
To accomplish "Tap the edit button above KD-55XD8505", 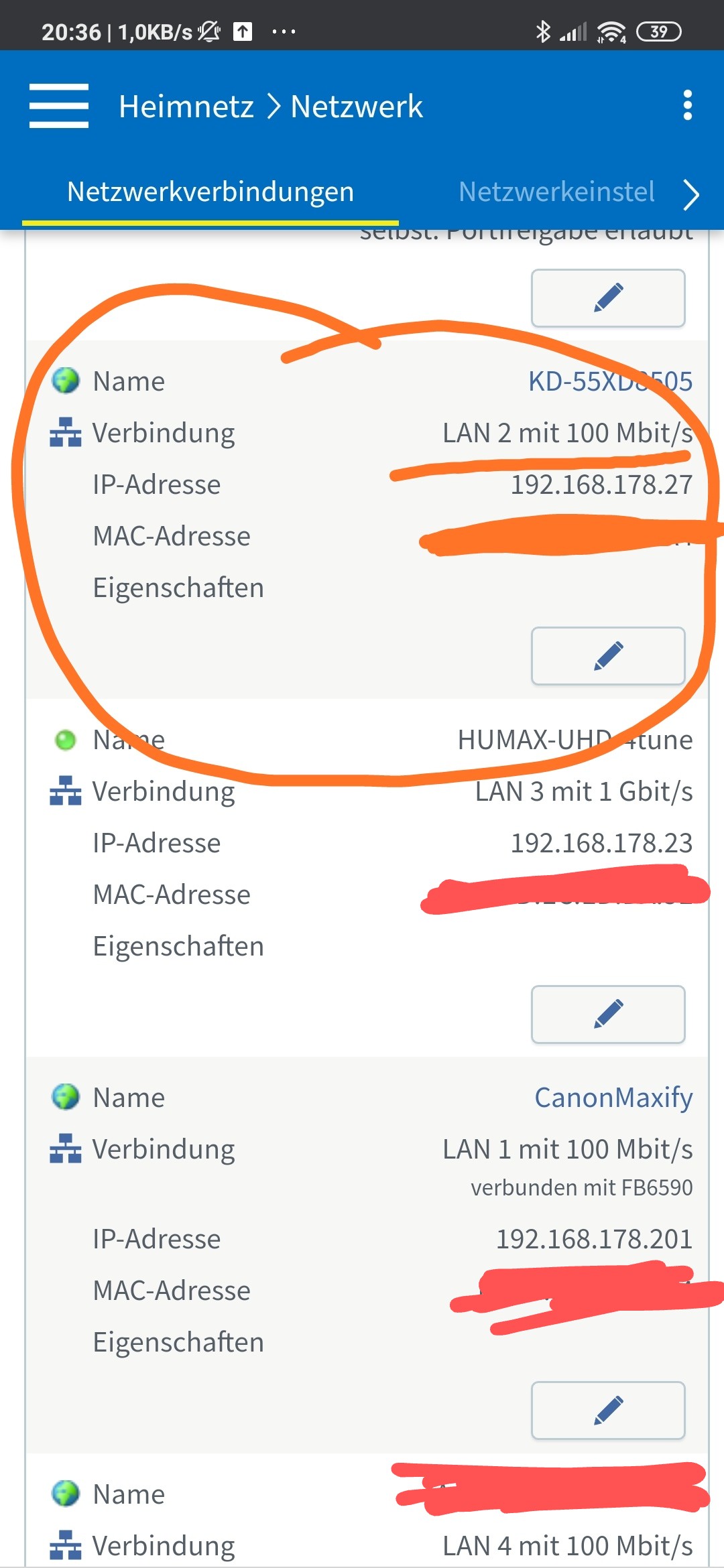I will (608, 298).
